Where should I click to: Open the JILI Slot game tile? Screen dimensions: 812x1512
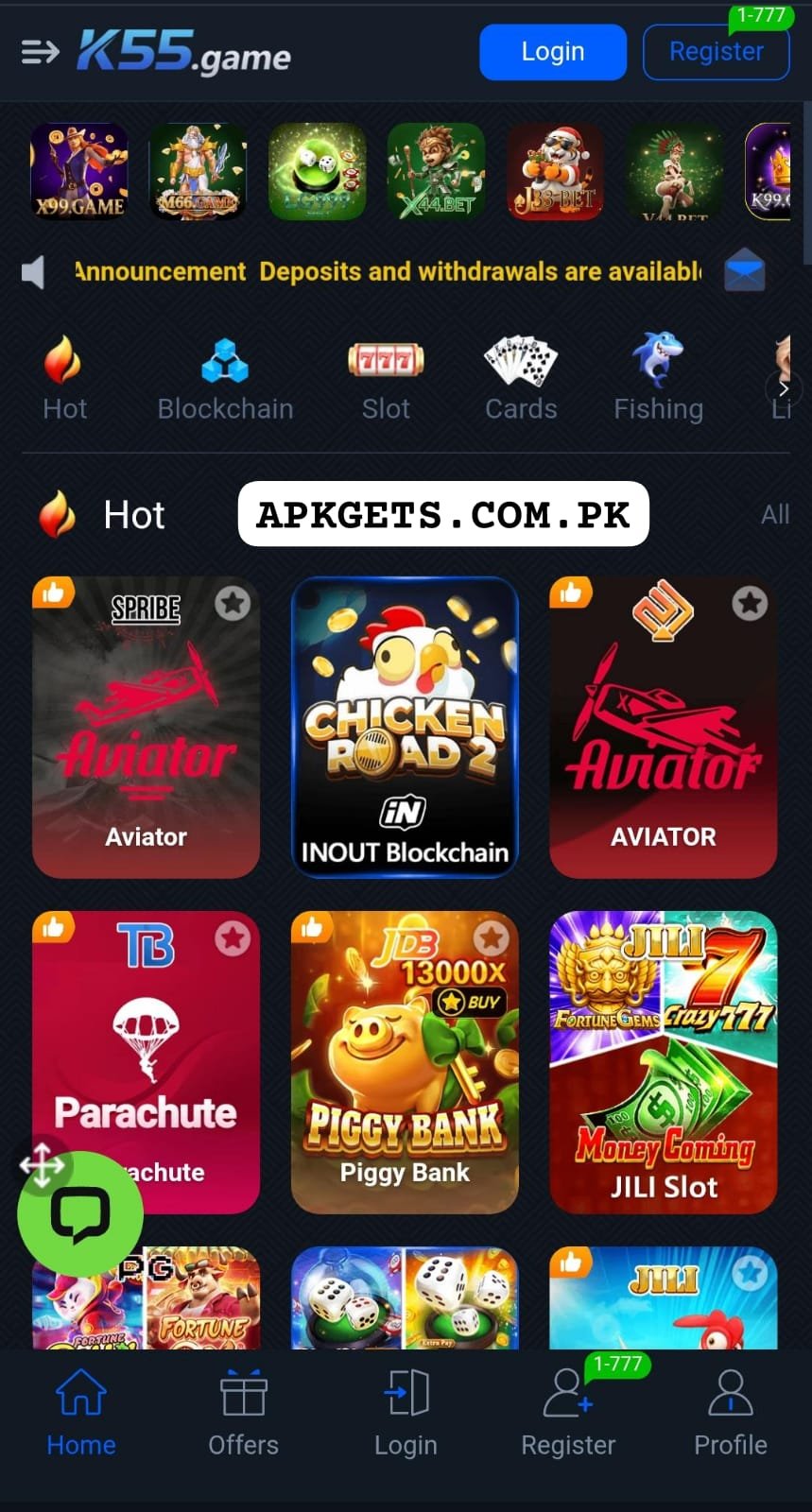click(663, 1062)
